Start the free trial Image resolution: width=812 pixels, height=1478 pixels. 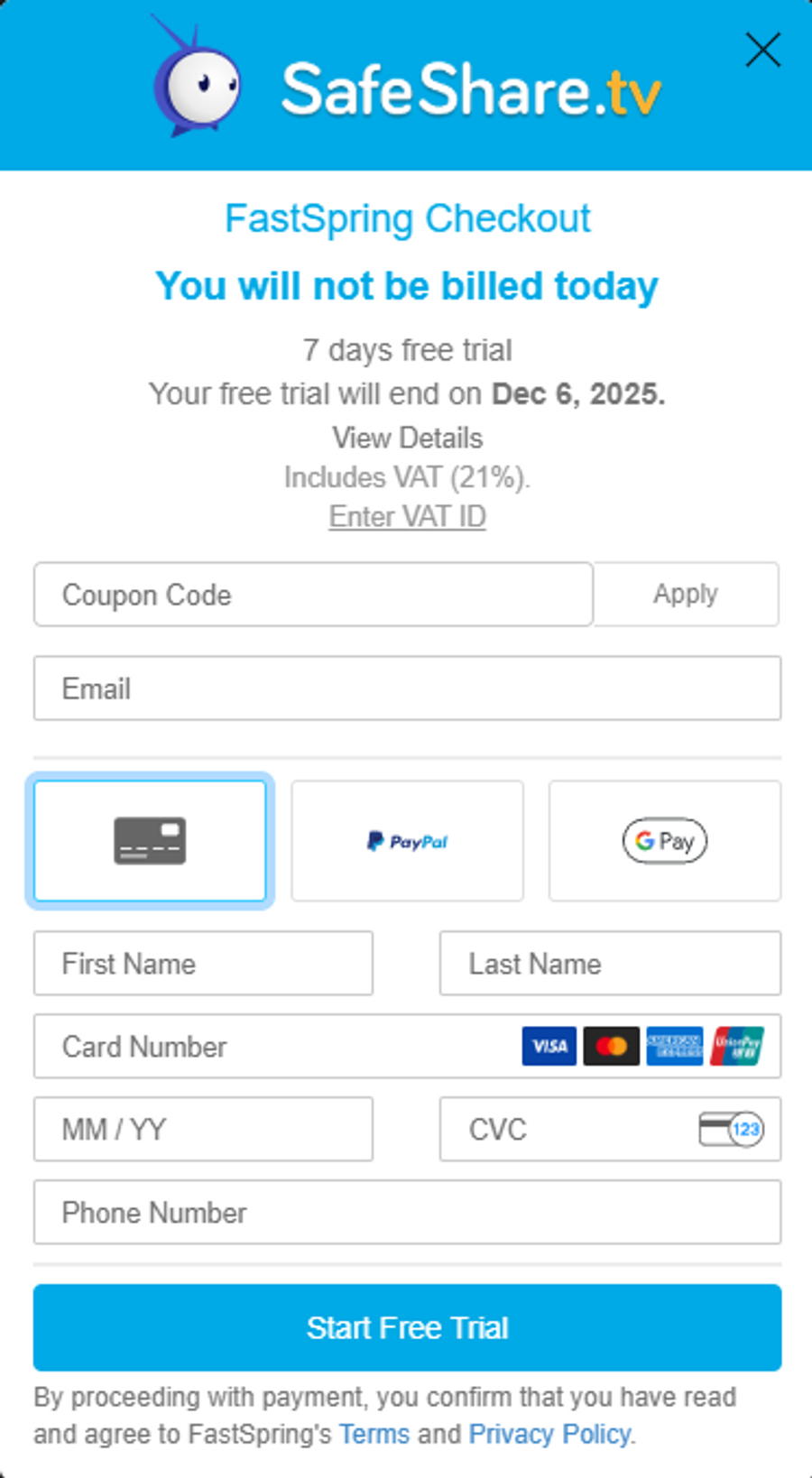click(x=407, y=1327)
